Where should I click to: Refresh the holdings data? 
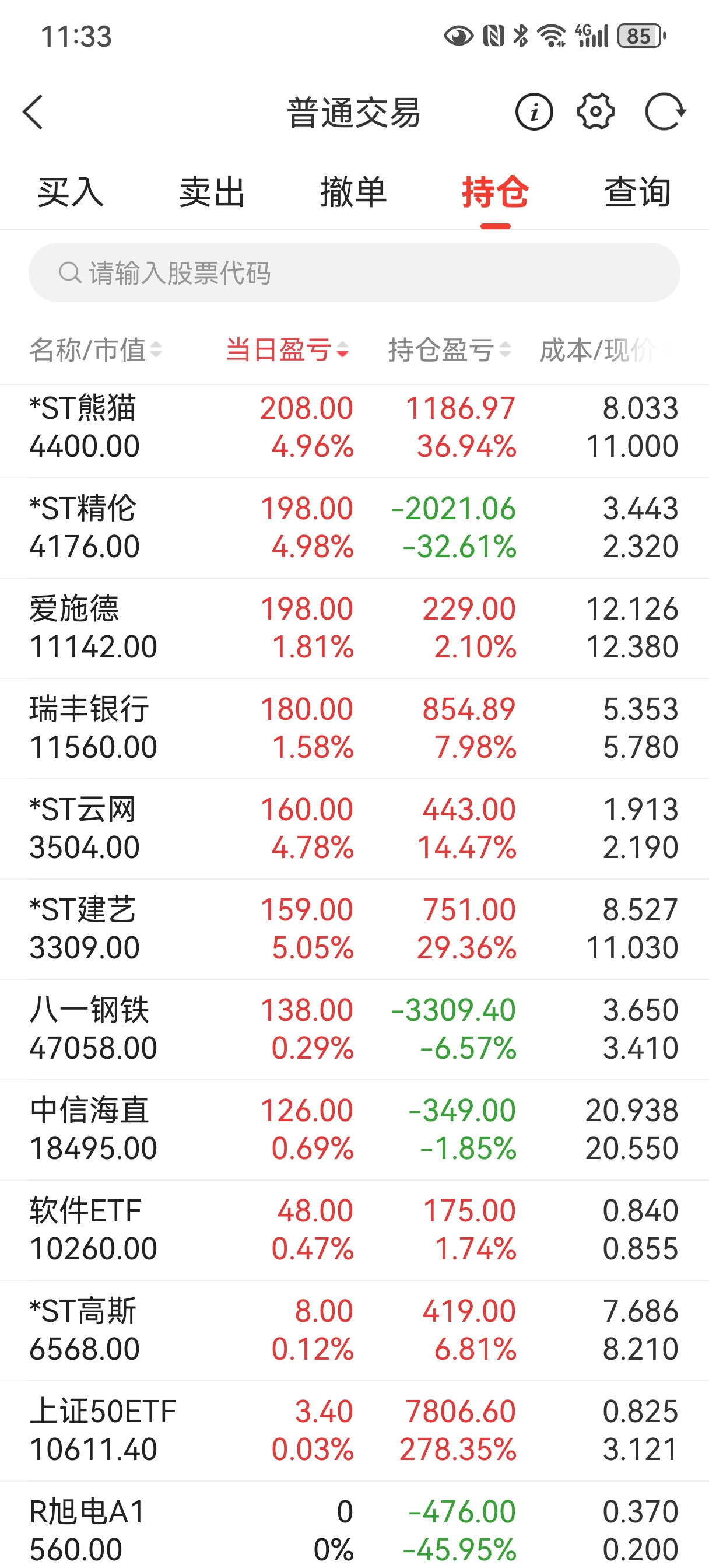point(665,112)
